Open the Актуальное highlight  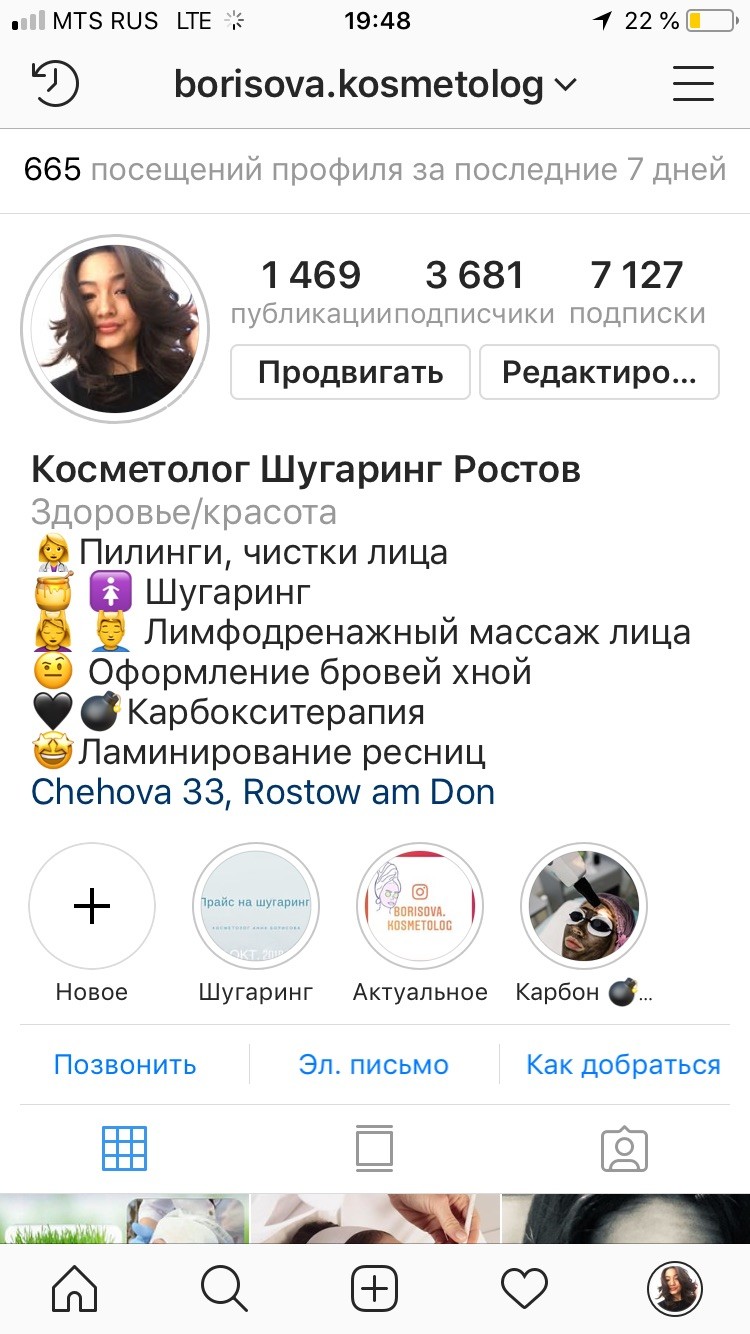pyautogui.click(x=420, y=906)
